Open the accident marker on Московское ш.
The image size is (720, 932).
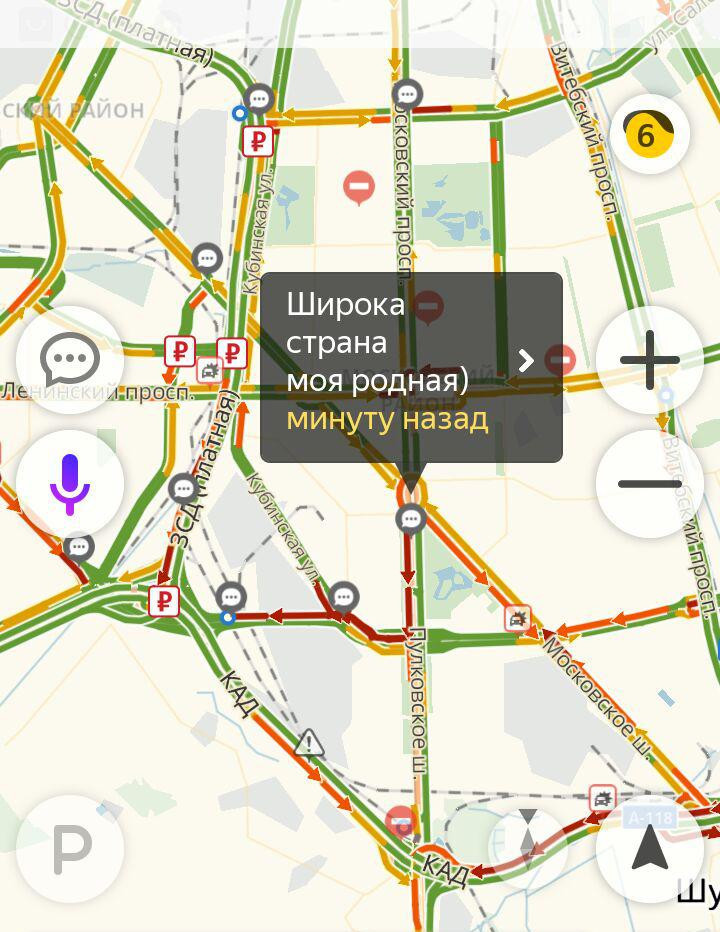(x=518, y=619)
